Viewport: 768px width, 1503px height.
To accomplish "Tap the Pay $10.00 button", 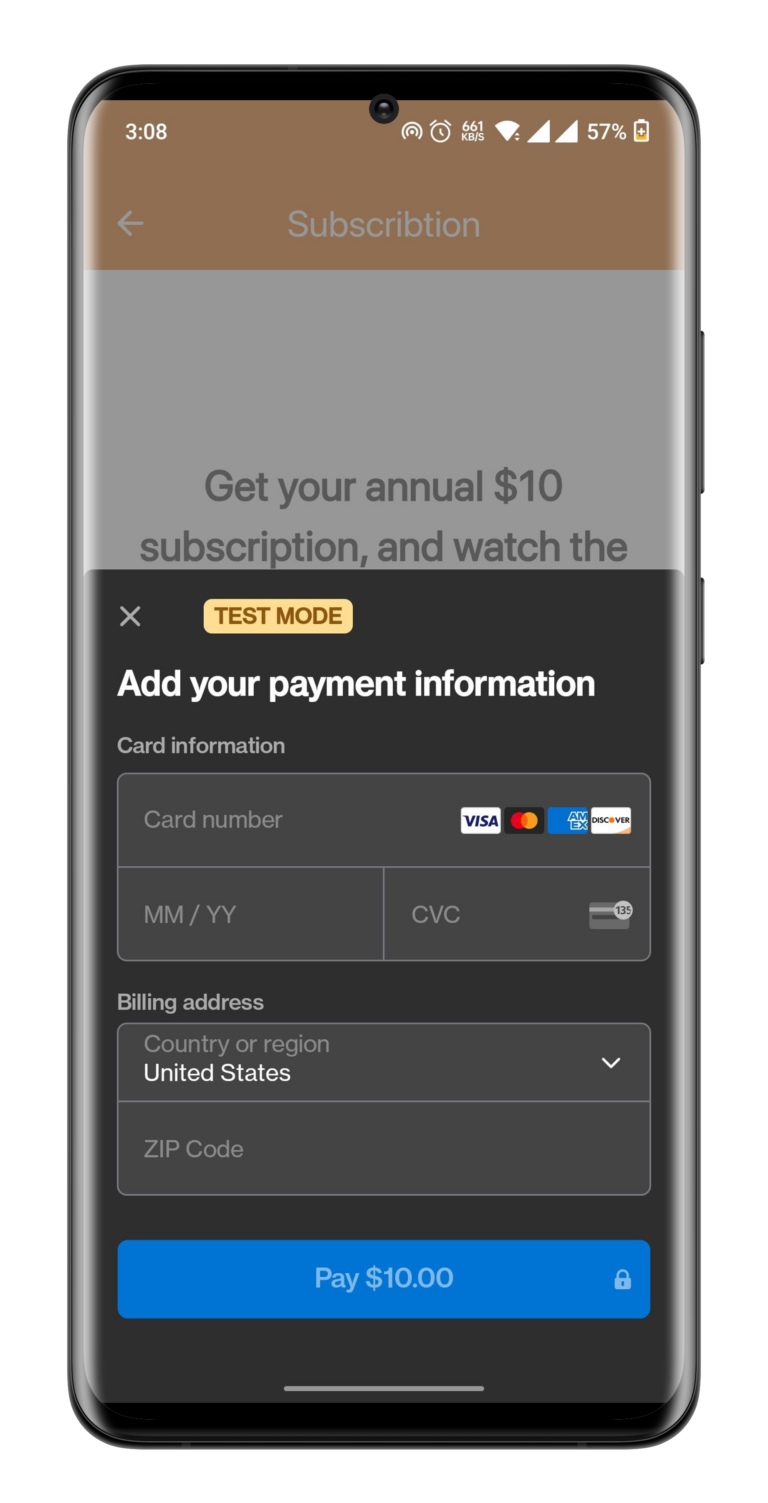I will [x=383, y=1278].
